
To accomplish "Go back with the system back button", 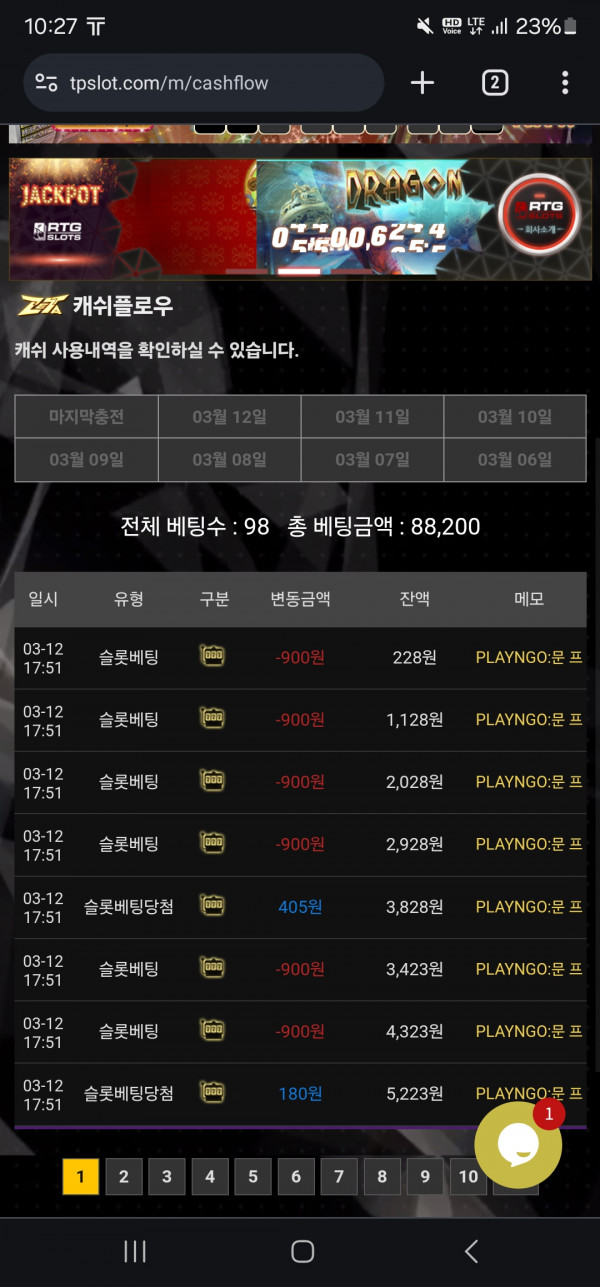I will coord(470,1251).
